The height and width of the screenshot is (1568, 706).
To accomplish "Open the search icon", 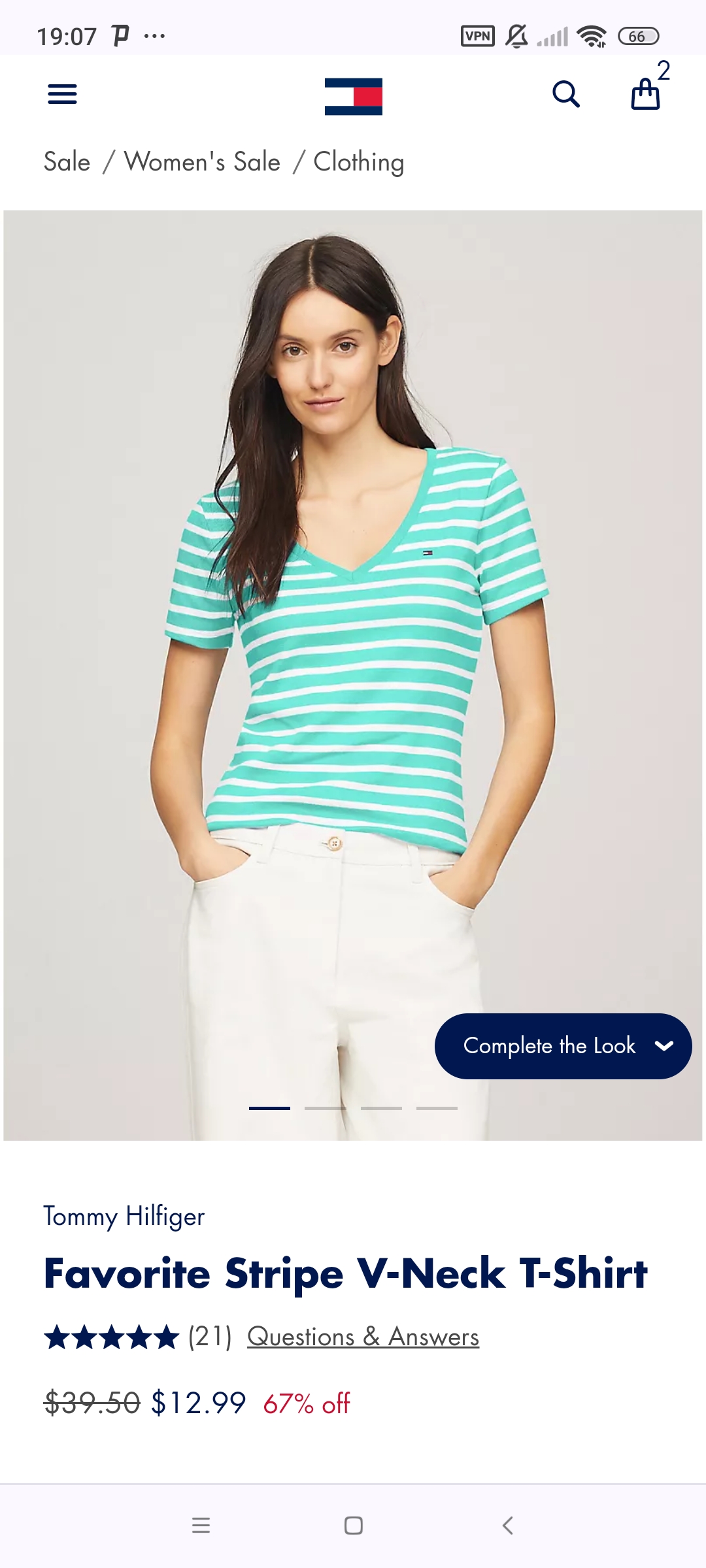I will 566,95.
